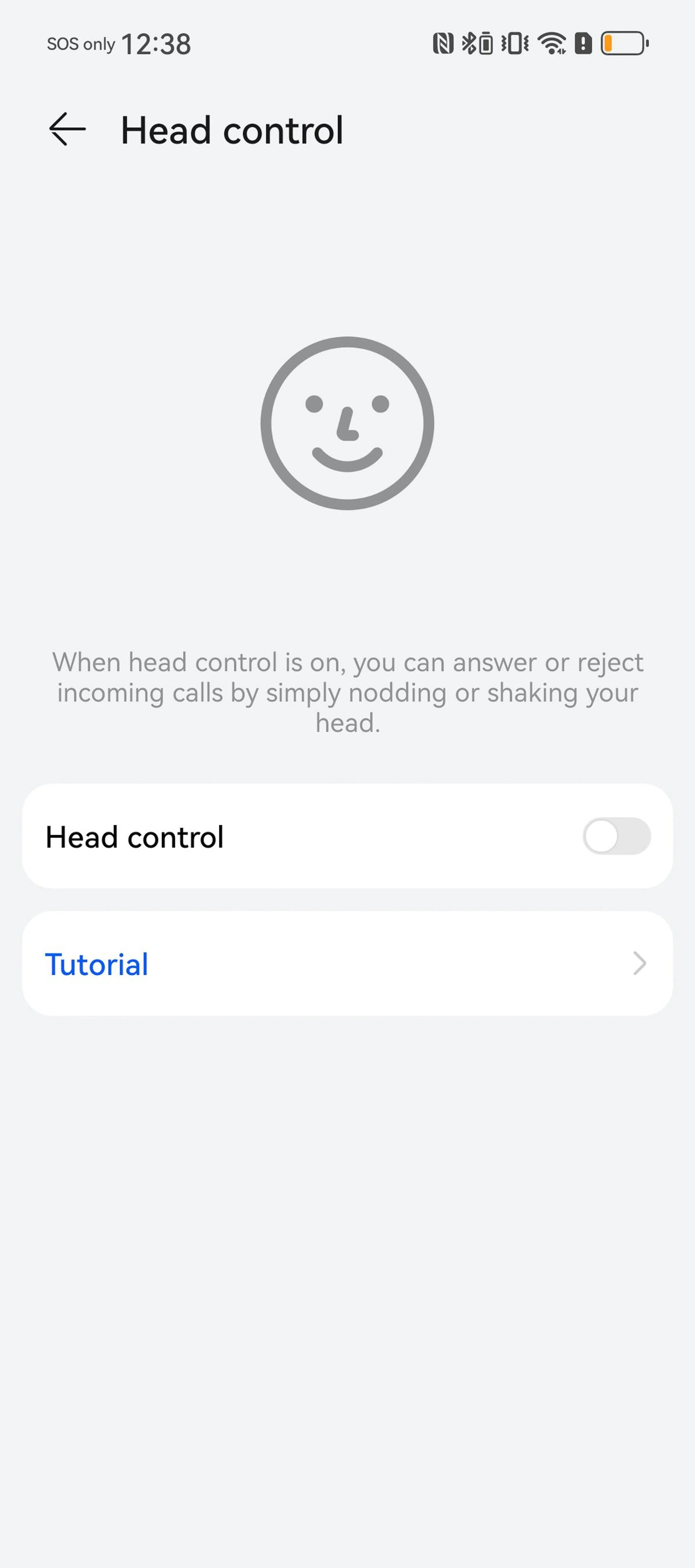
Task: Expand the Tutorial section via its chevron
Action: click(x=639, y=963)
